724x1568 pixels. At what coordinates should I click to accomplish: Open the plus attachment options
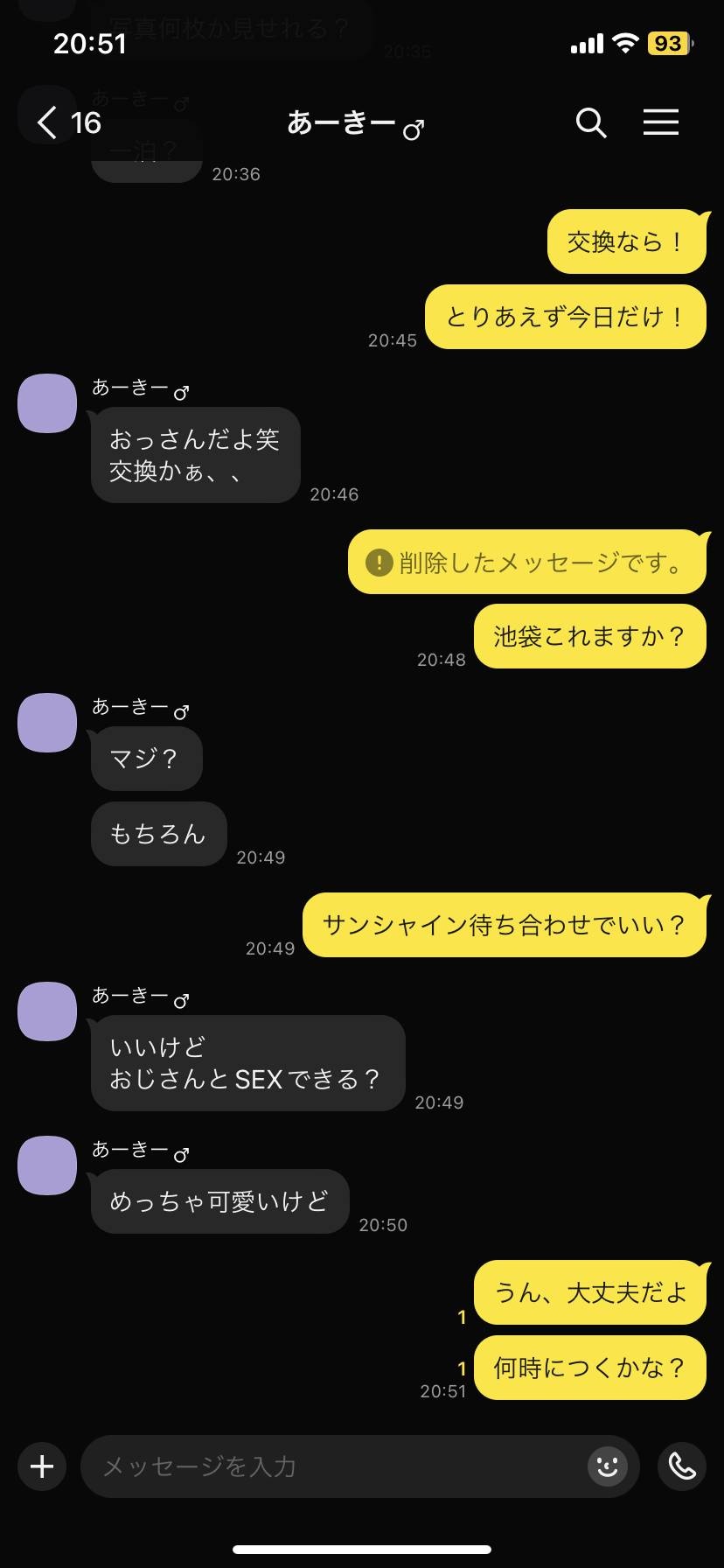point(42,1466)
